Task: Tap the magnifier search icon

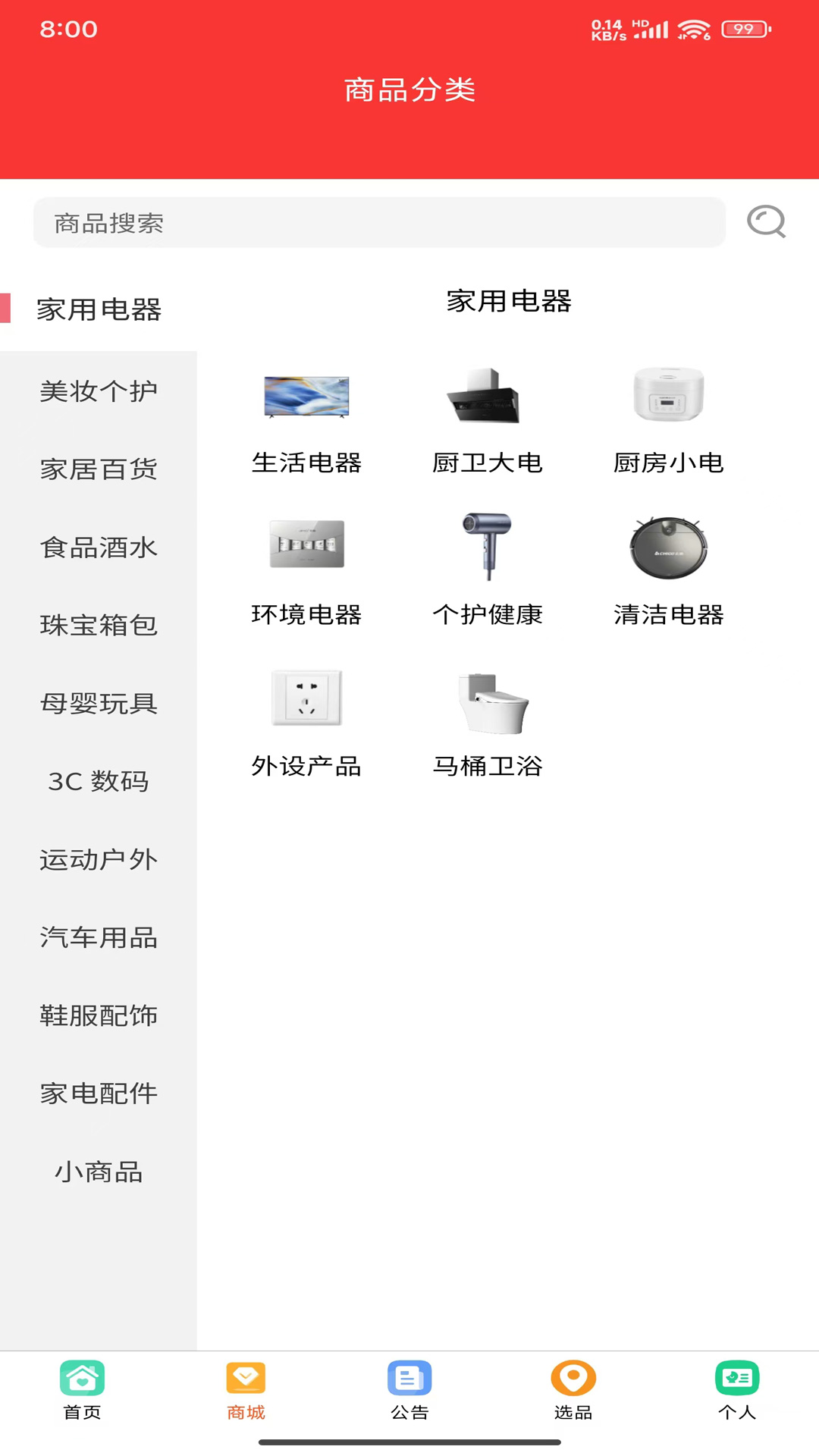Action: 765,222
